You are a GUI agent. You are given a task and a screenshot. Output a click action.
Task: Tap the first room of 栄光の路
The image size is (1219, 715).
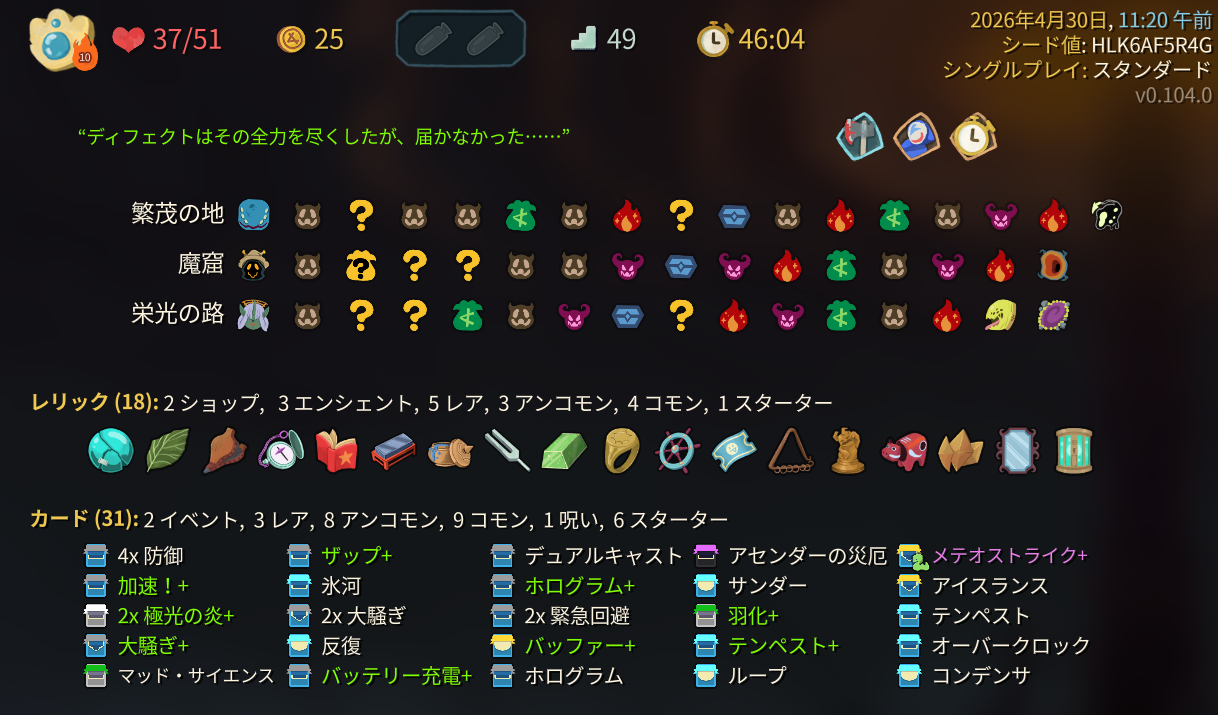(307, 316)
